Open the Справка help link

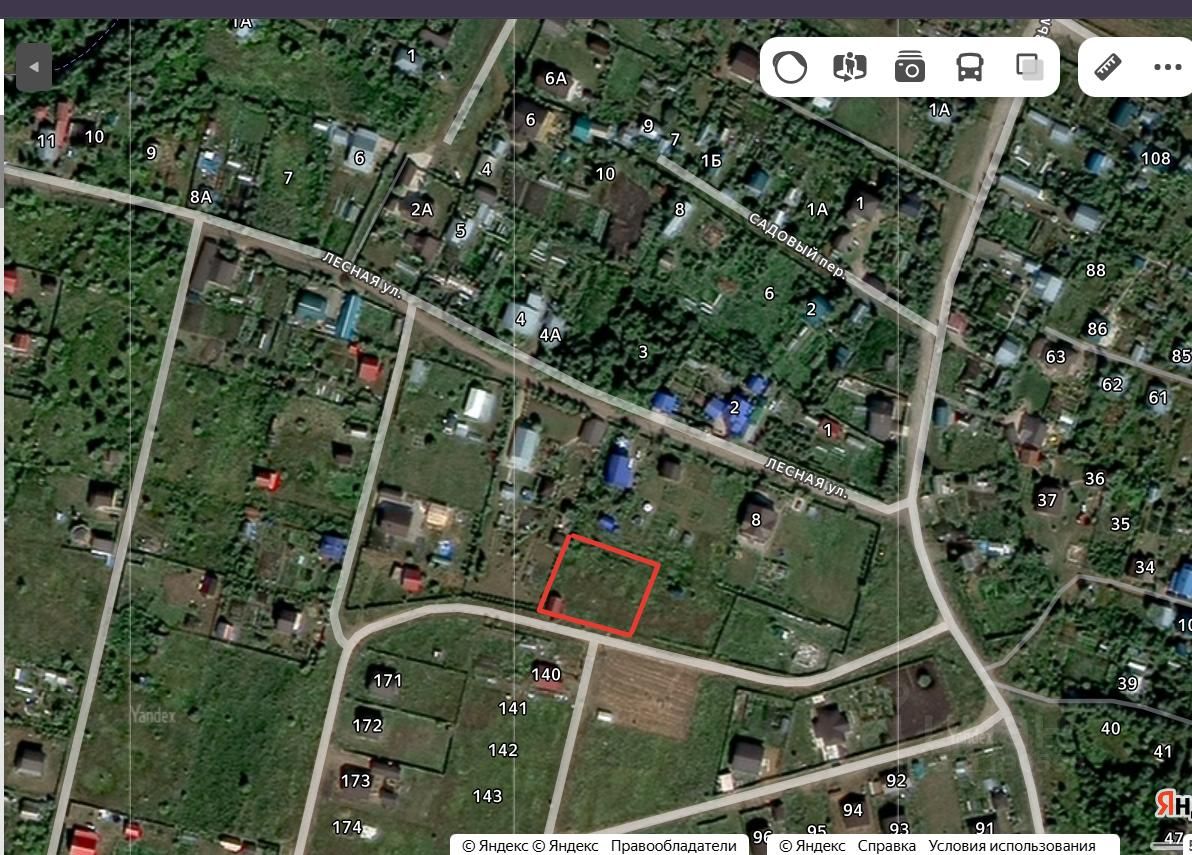coord(886,846)
